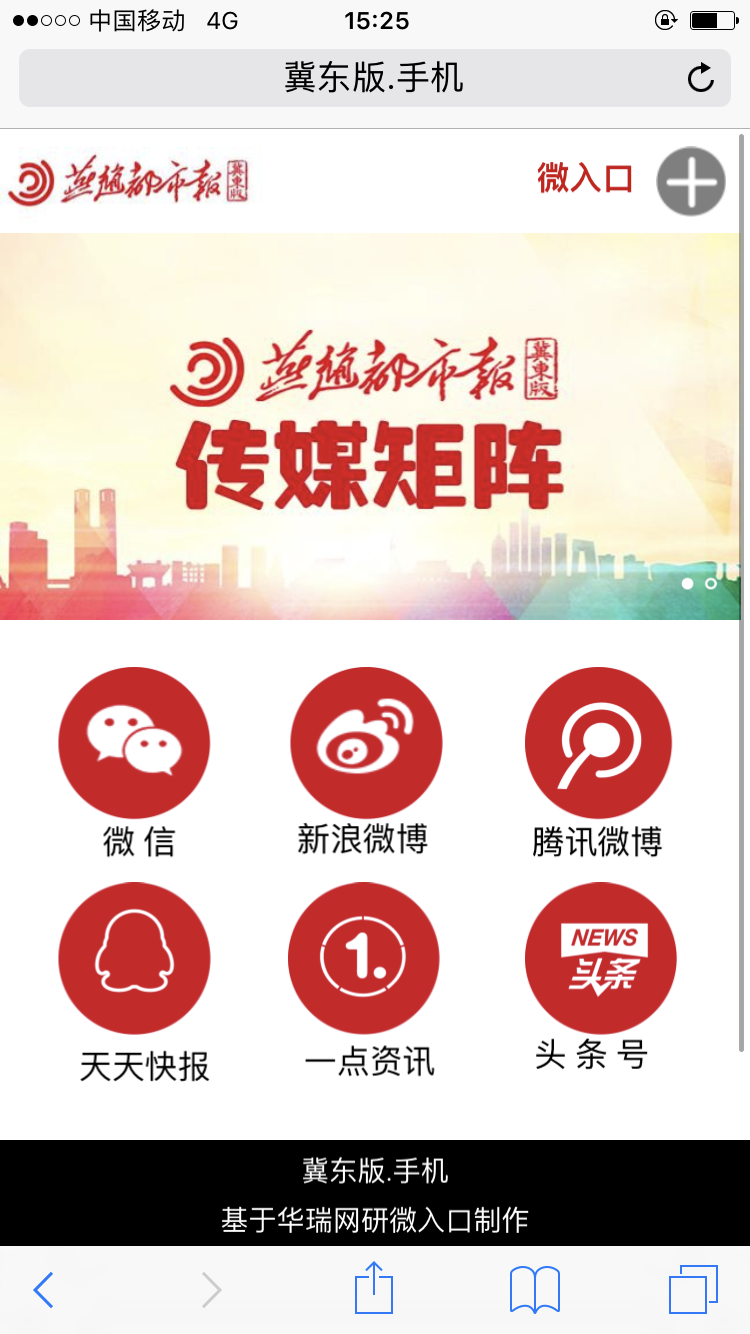The image size is (750, 1334).
Task: Open 新浪微博
Action: click(x=365, y=762)
